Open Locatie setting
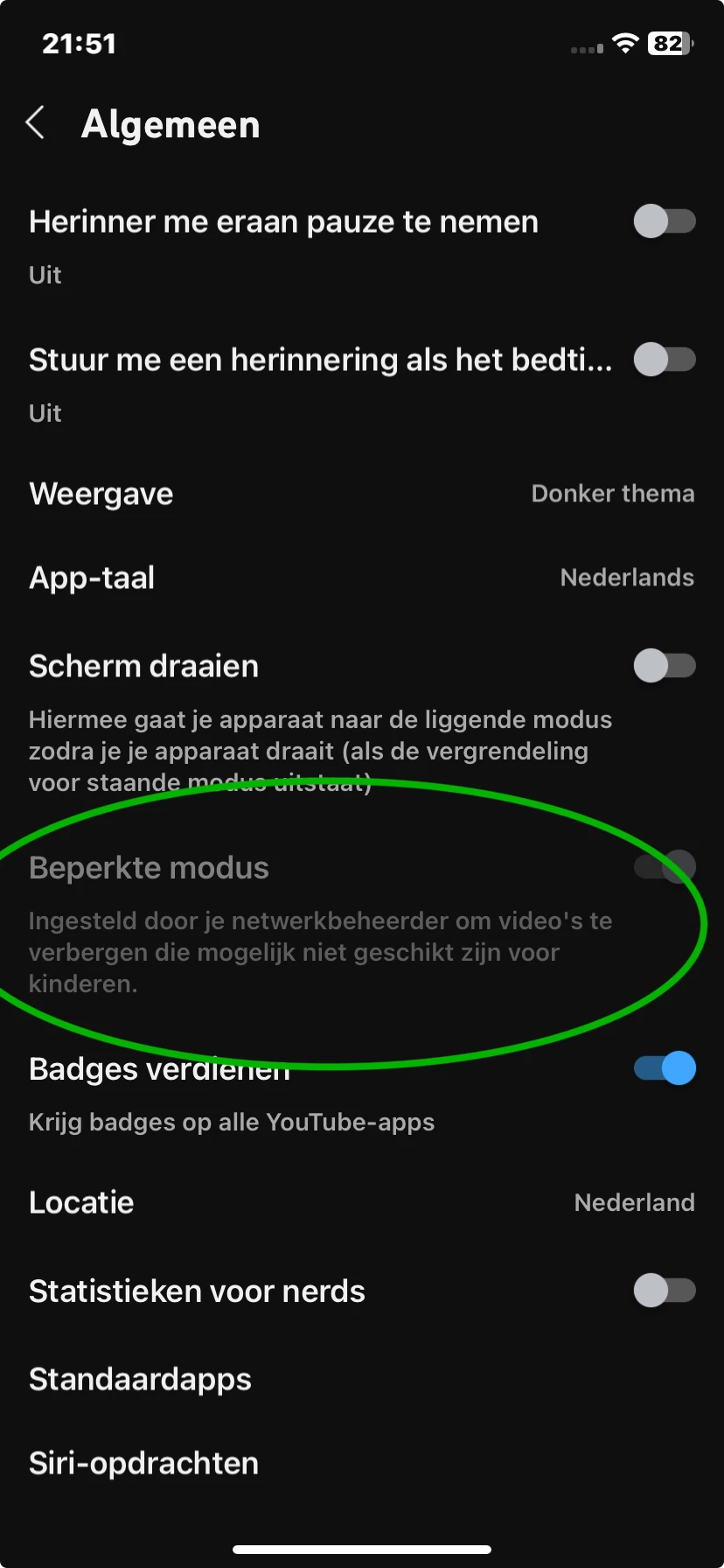Screen dimensions: 724x1568 point(362,1202)
